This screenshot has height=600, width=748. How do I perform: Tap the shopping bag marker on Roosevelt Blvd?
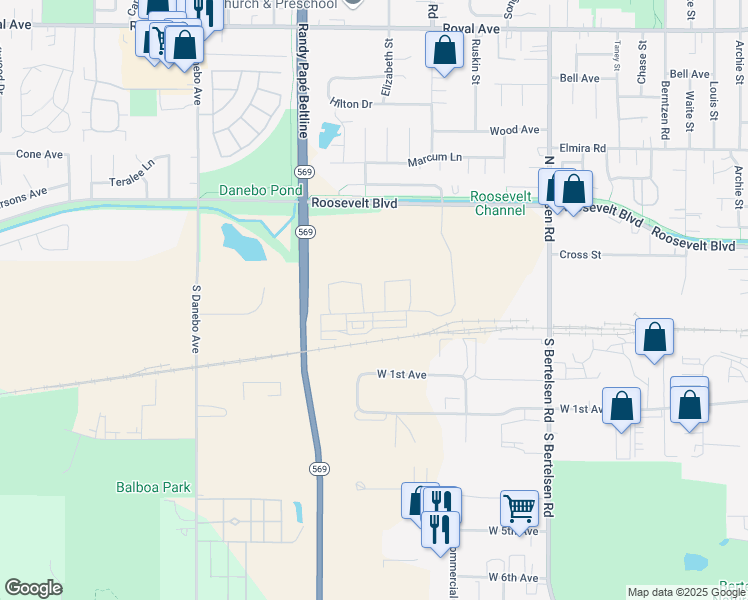[574, 188]
